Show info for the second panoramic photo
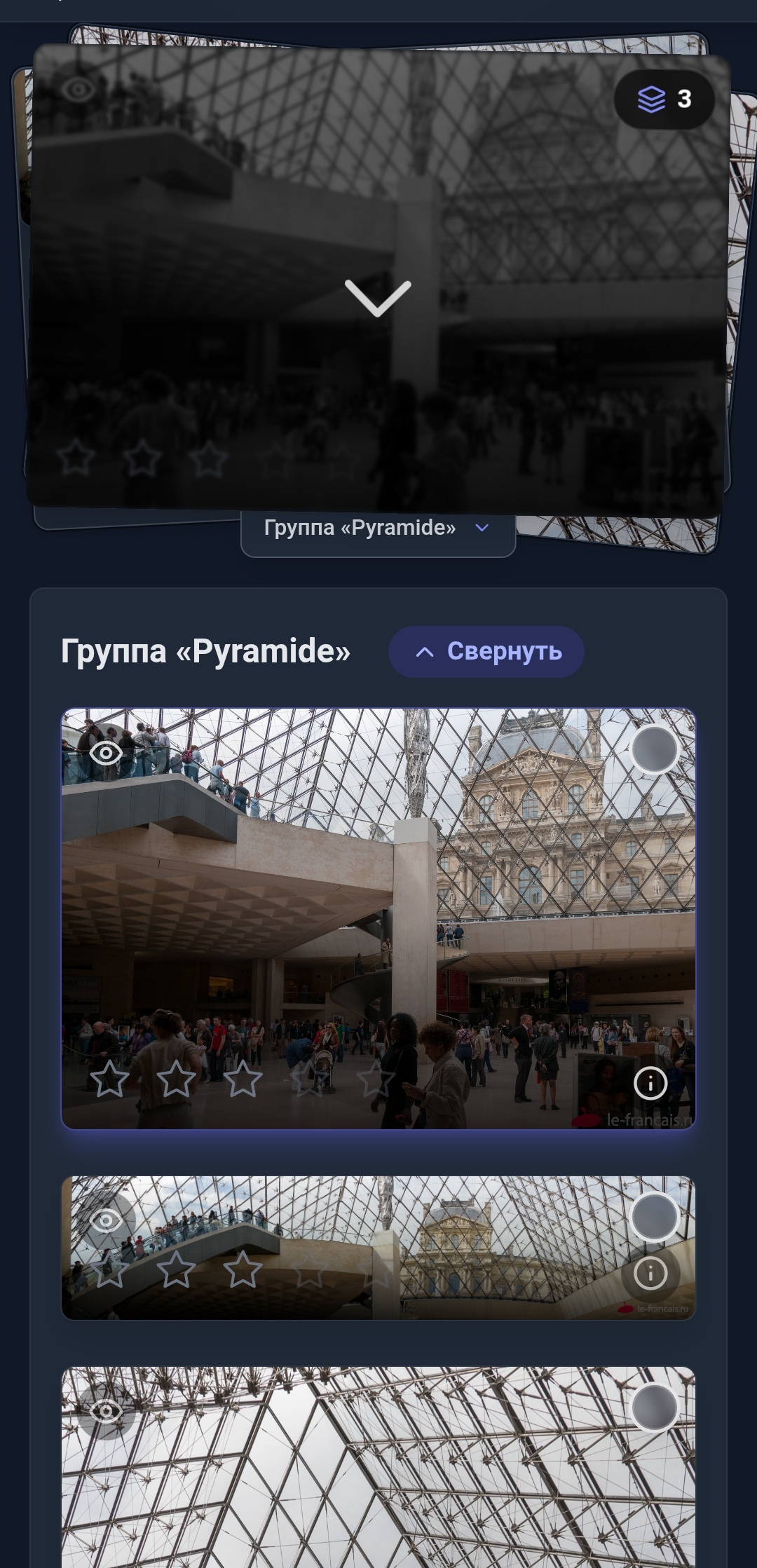The width and height of the screenshot is (757, 1568). pos(650,1273)
